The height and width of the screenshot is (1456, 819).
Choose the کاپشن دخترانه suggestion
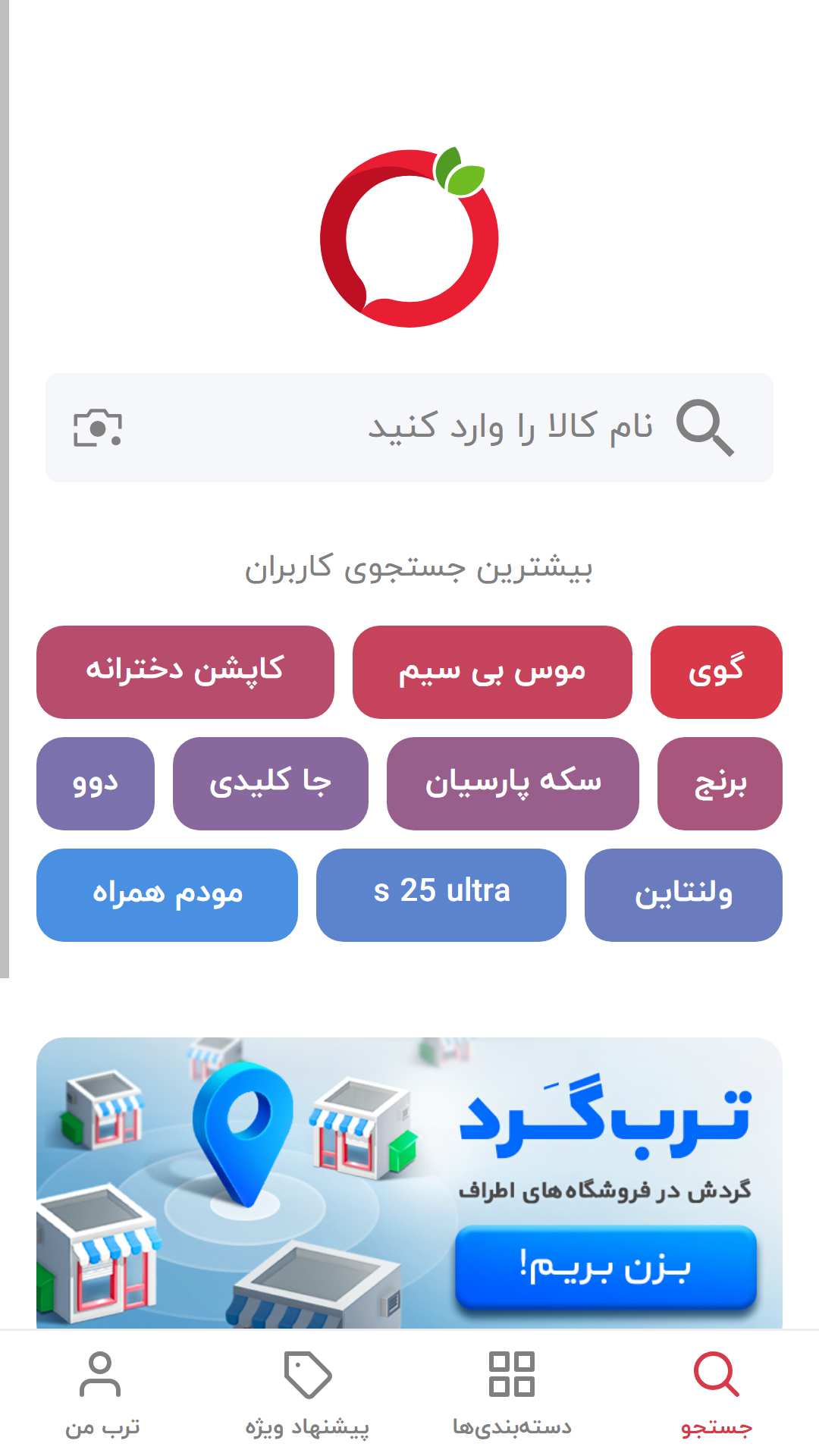click(x=185, y=672)
